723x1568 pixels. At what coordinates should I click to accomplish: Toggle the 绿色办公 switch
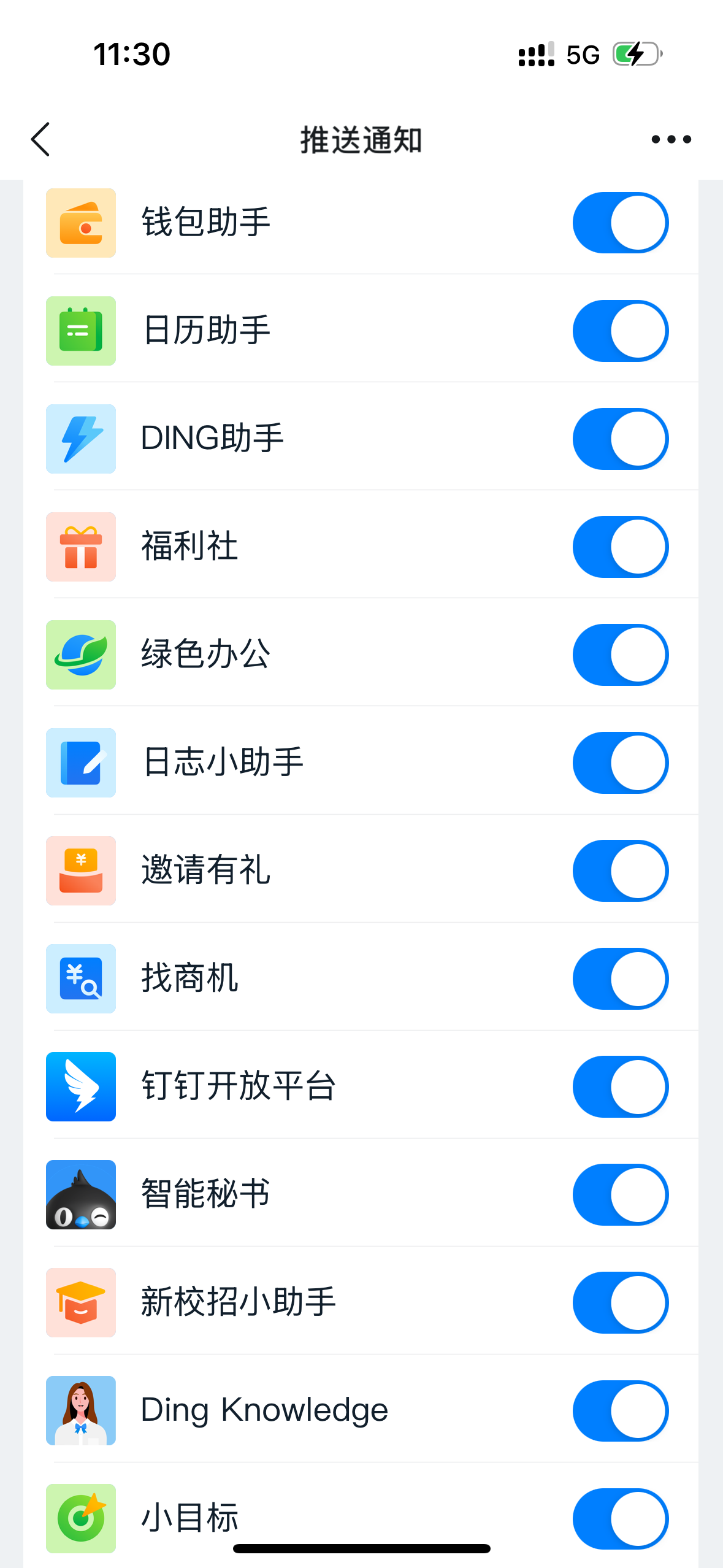pos(620,655)
